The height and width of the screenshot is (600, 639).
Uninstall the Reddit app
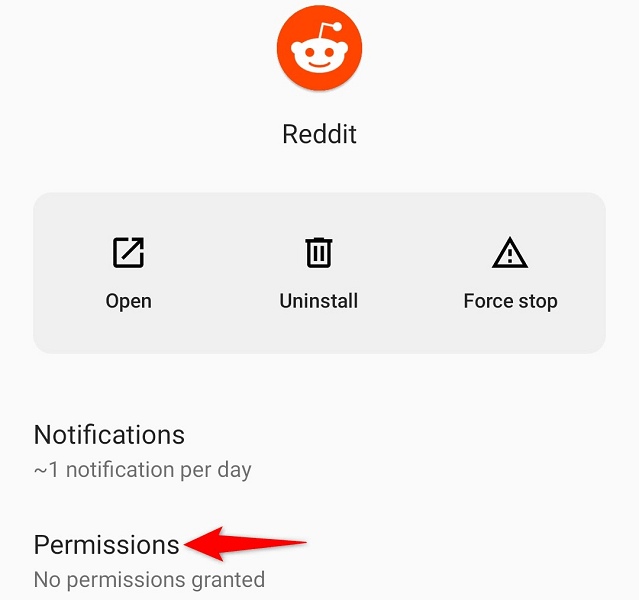[318, 272]
